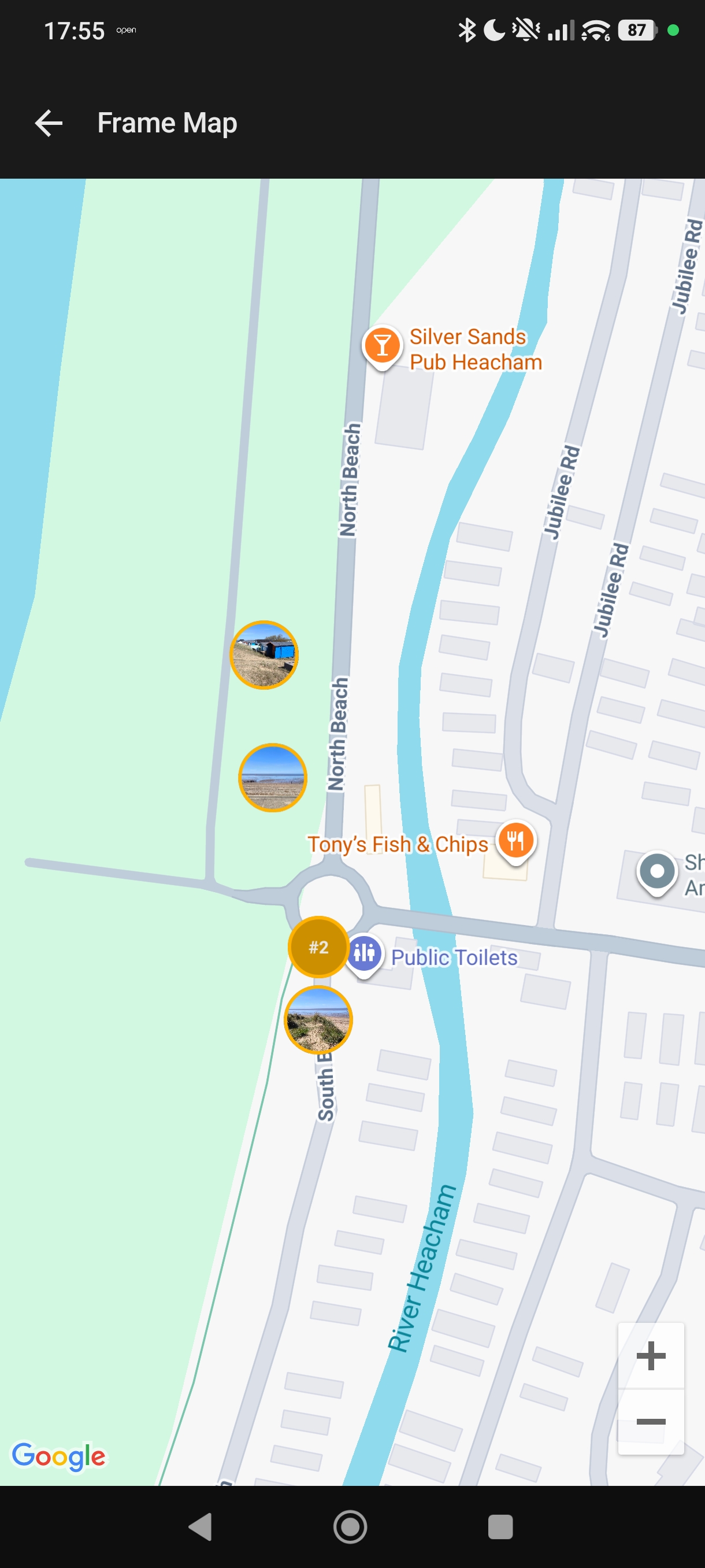
Task: Click the back arrow beside Frame Map
Action: tap(47, 123)
